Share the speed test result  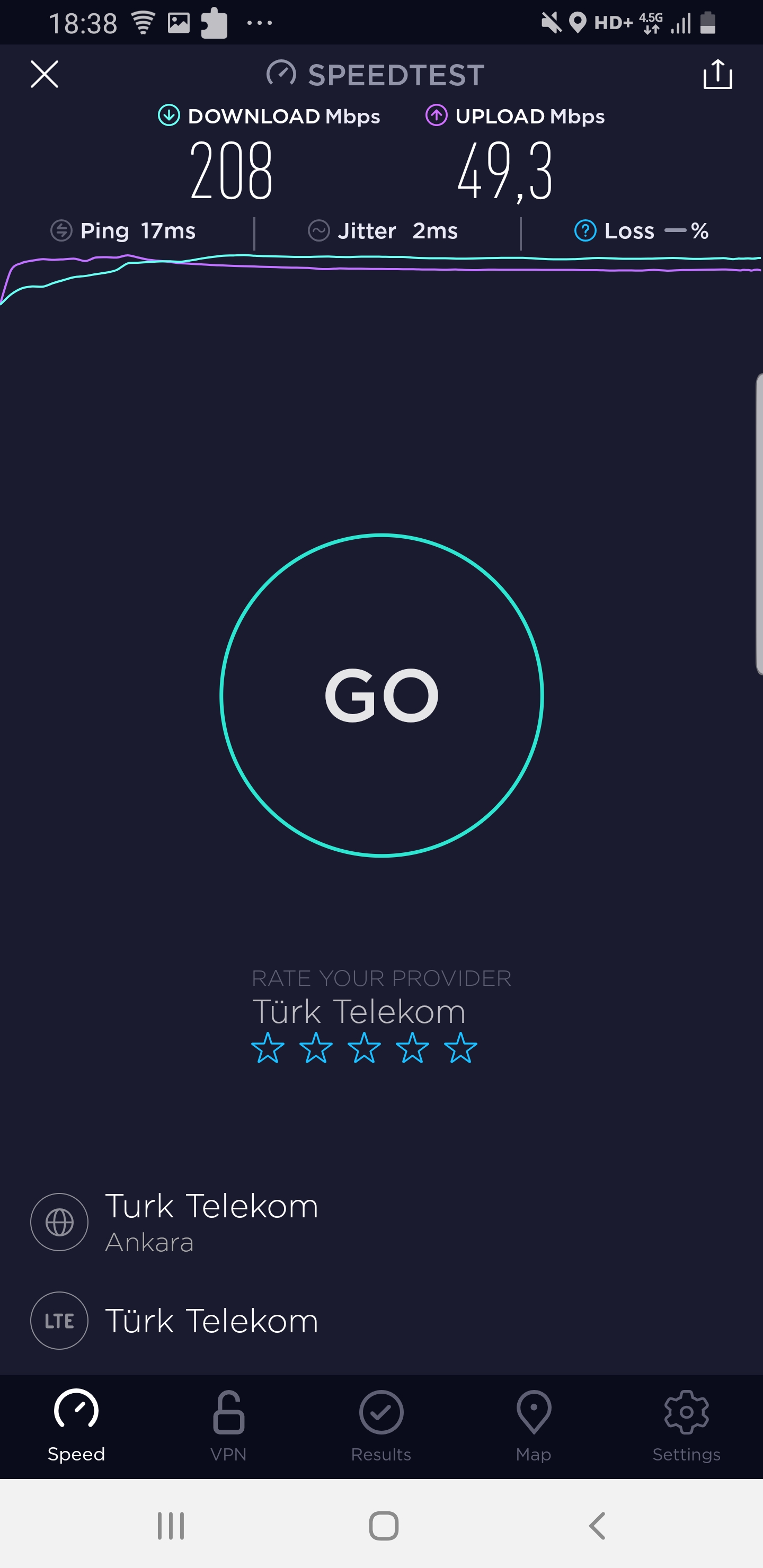717,74
